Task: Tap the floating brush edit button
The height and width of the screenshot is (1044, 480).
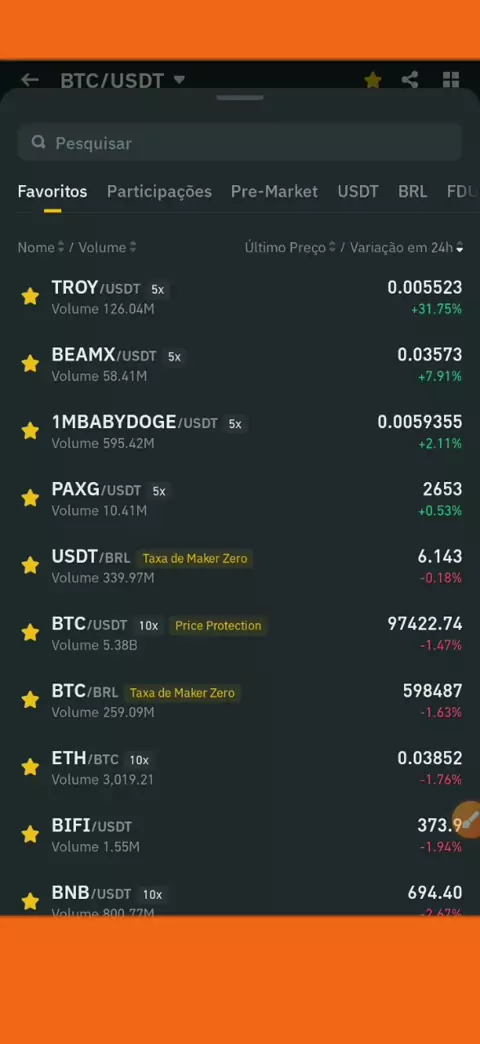Action: click(467, 820)
